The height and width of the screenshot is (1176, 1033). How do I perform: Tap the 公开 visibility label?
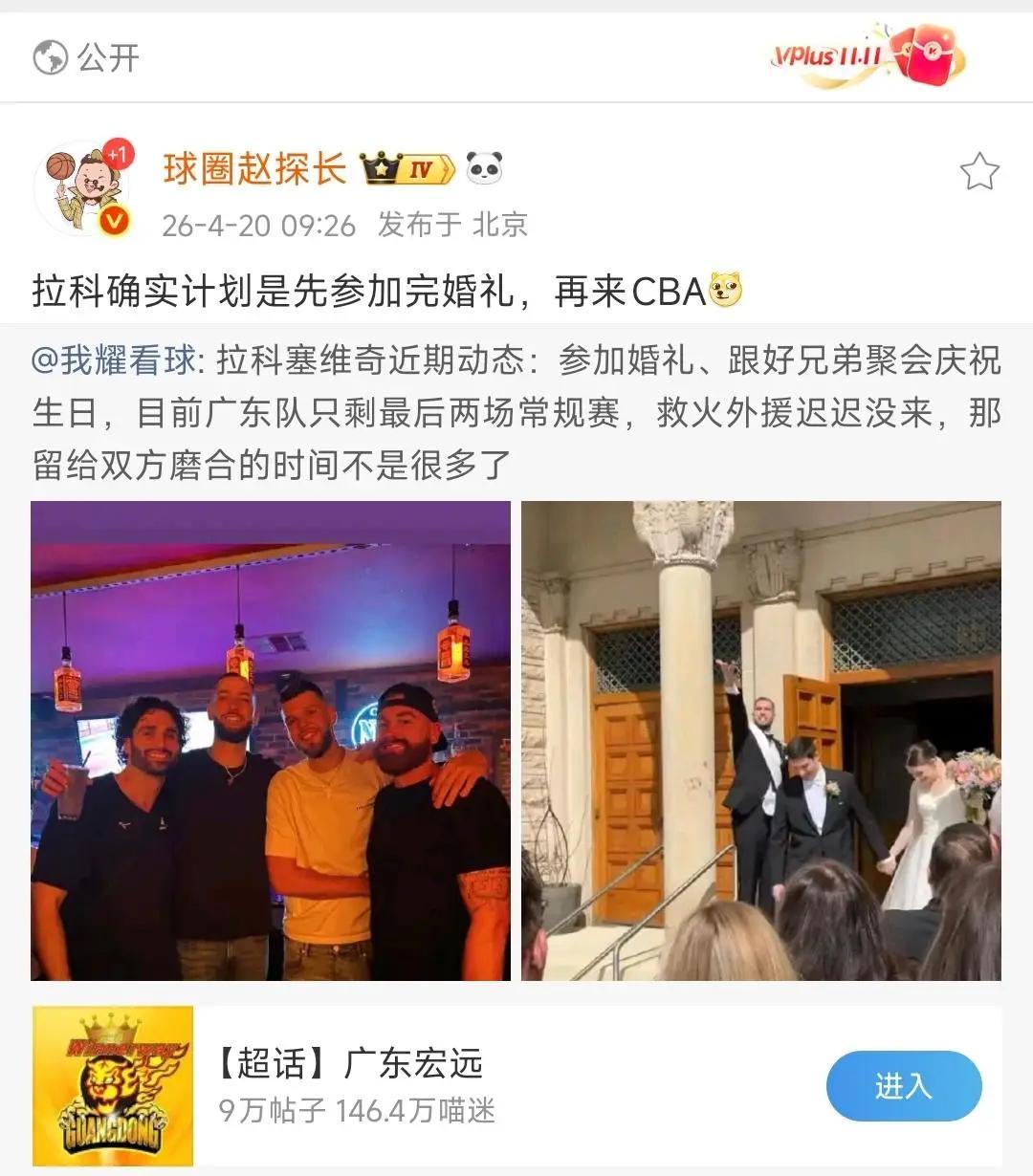pos(87,57)
